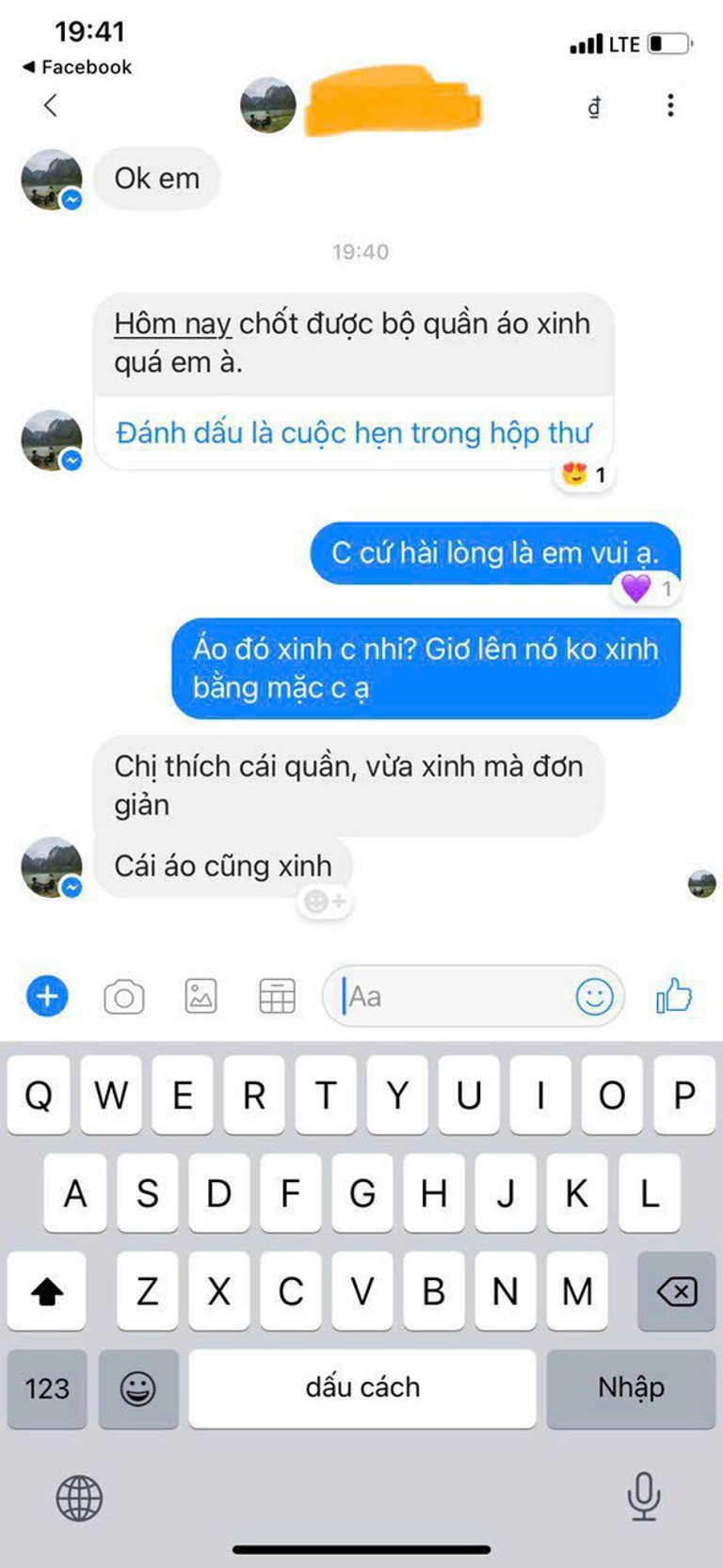Tap 'Đánh dấu là cuộc hẹn trong hộp thư'
This screenshot has height=1568, width=723.
click(353, 433)
